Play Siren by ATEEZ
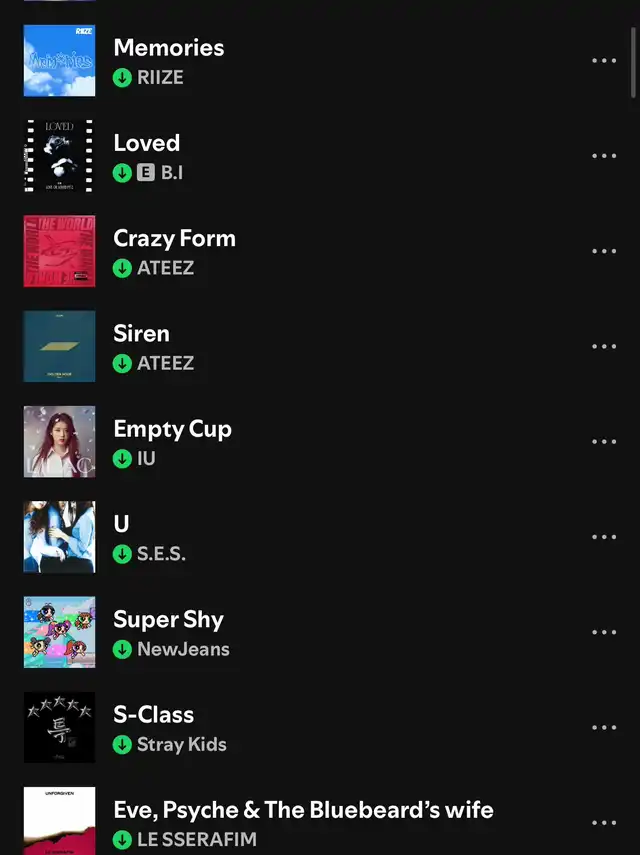This screenshot has width=640, height=855. [141, 333]
